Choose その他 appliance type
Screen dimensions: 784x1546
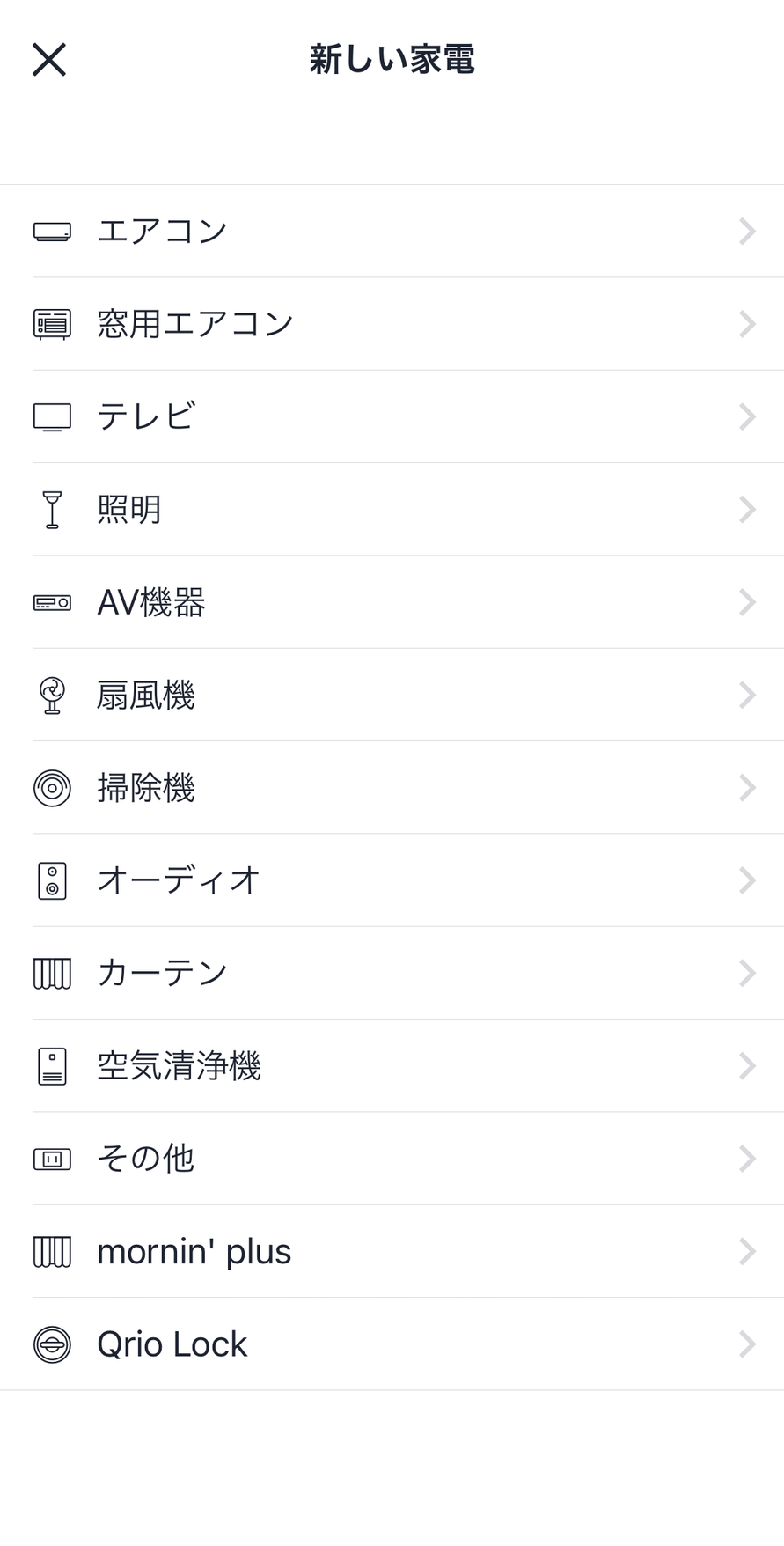(x=392, y=1159)
